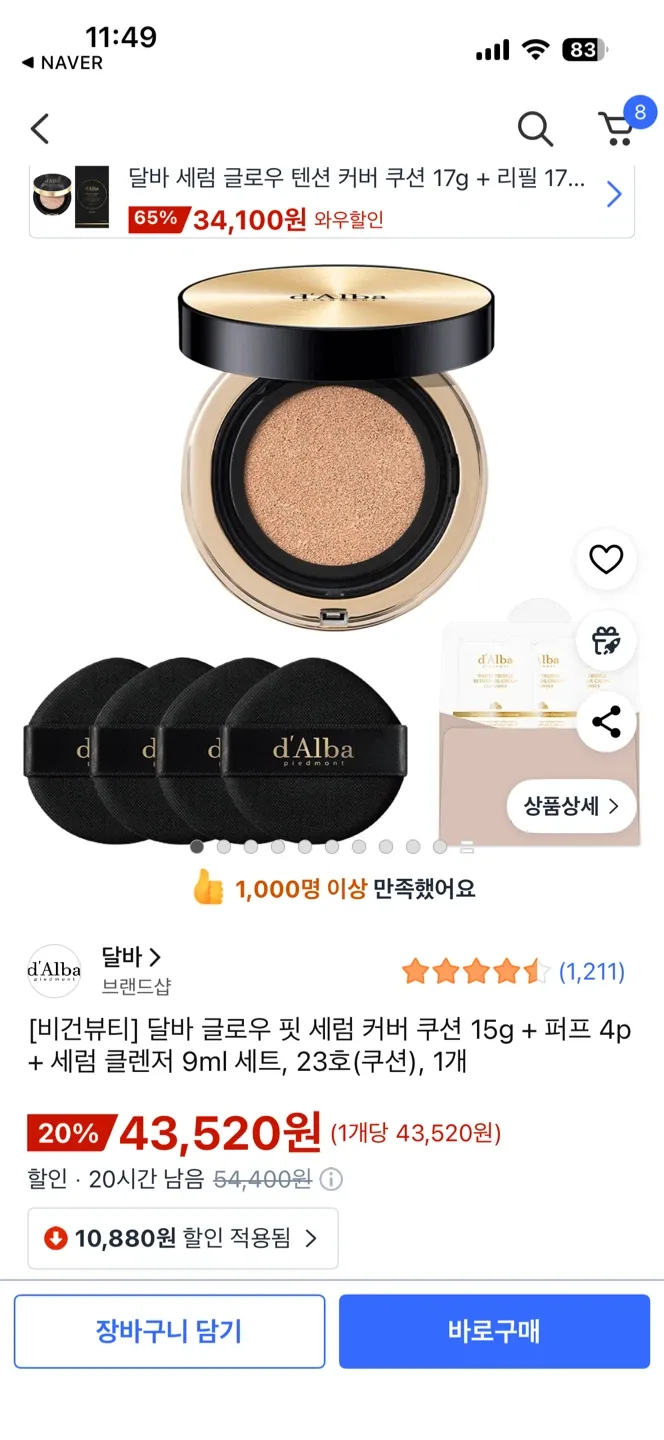Add this product to the wishlist
The image size is (664, 1440).
tap(606, 560)
